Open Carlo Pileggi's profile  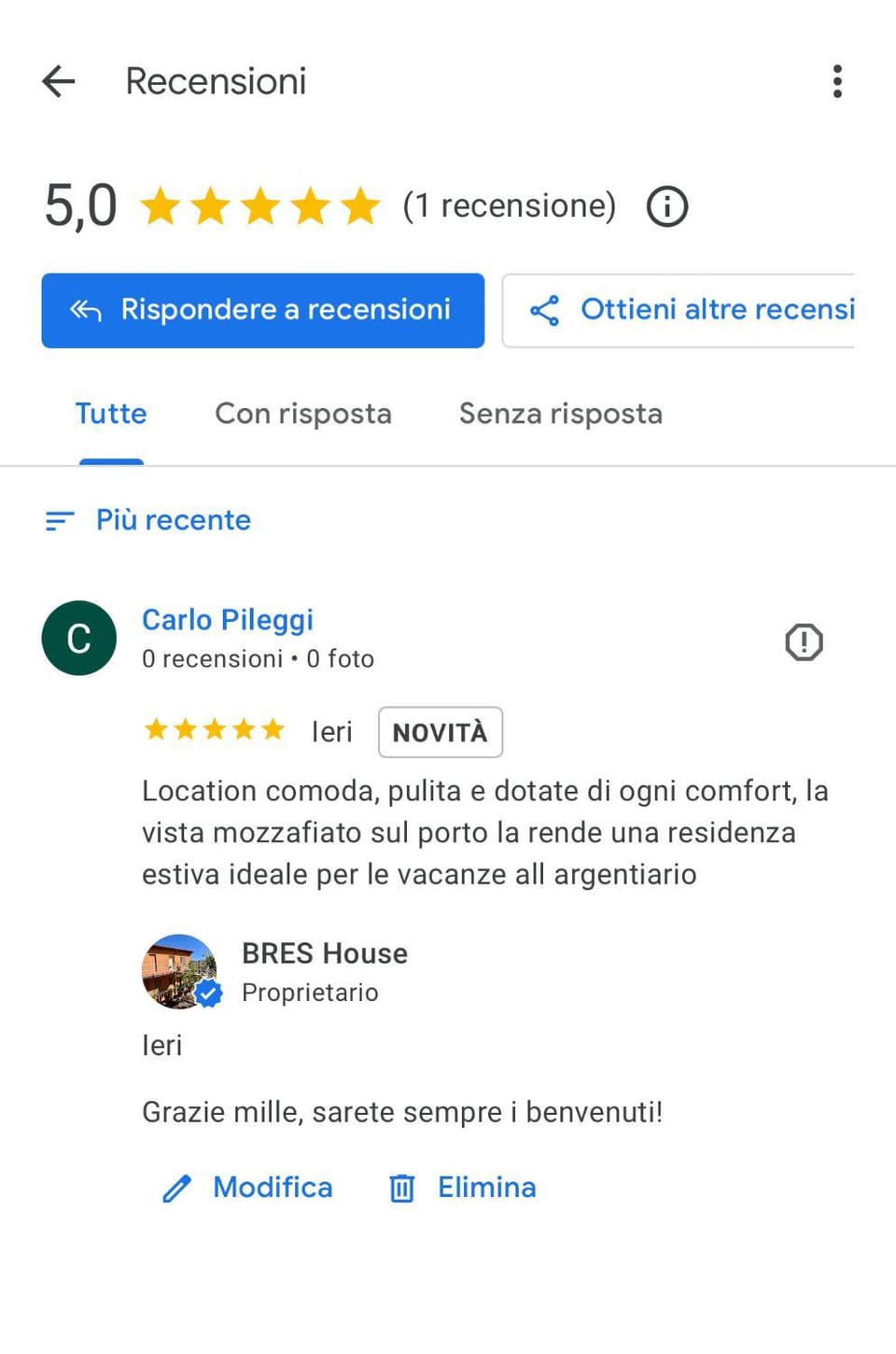227,620
